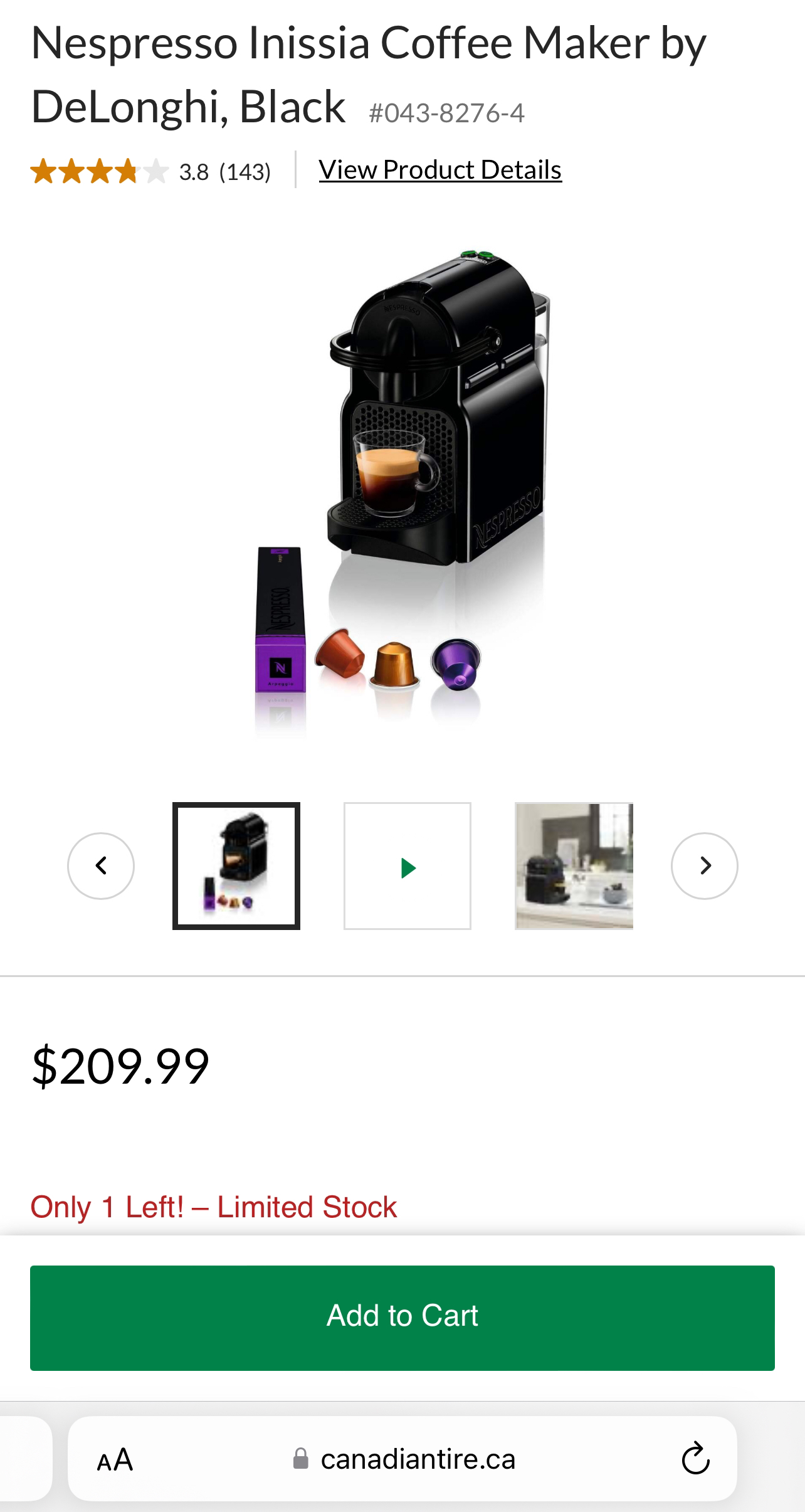Play the product video thumbnail
Screen dimensions: 805x1512
point(408,867)
